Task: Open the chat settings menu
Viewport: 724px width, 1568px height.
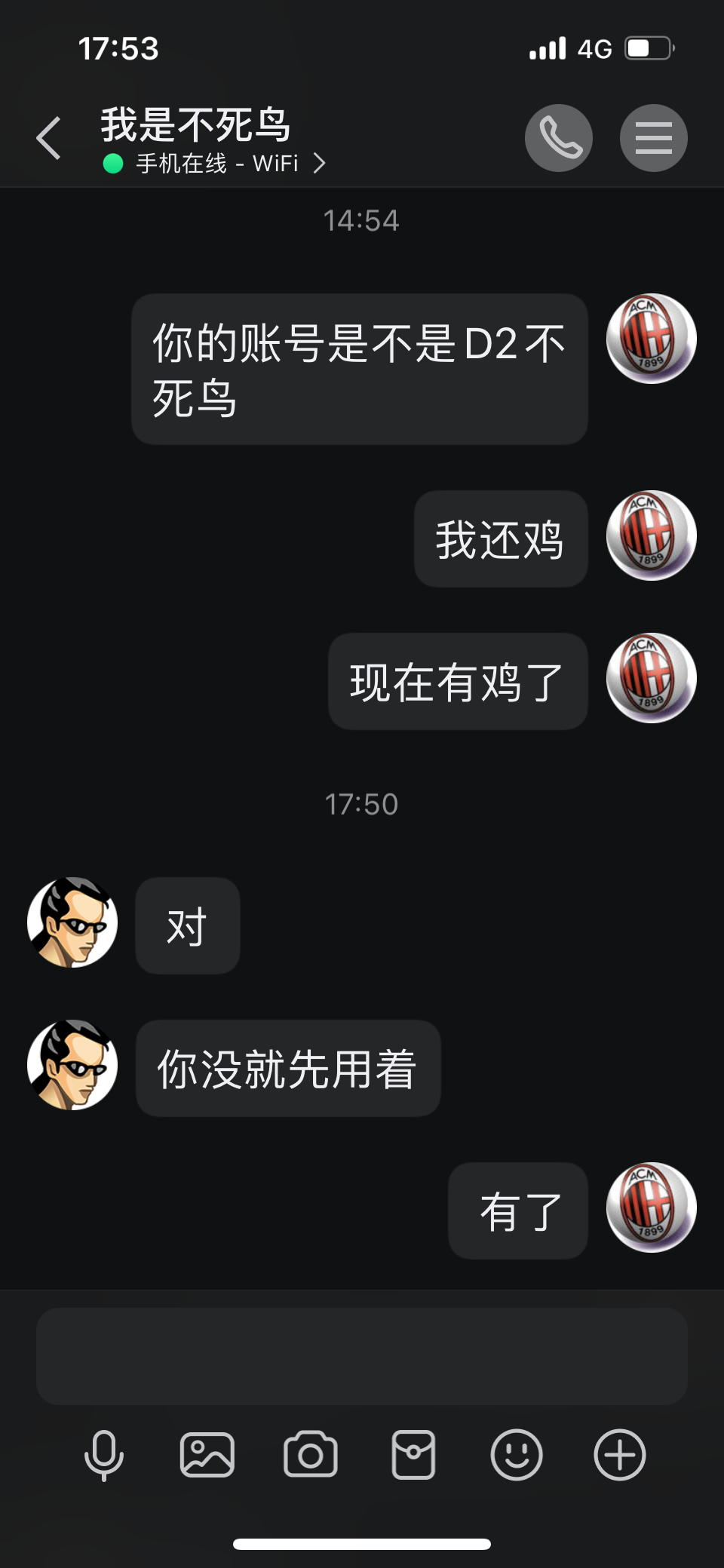Action: (x=653, y=138)
